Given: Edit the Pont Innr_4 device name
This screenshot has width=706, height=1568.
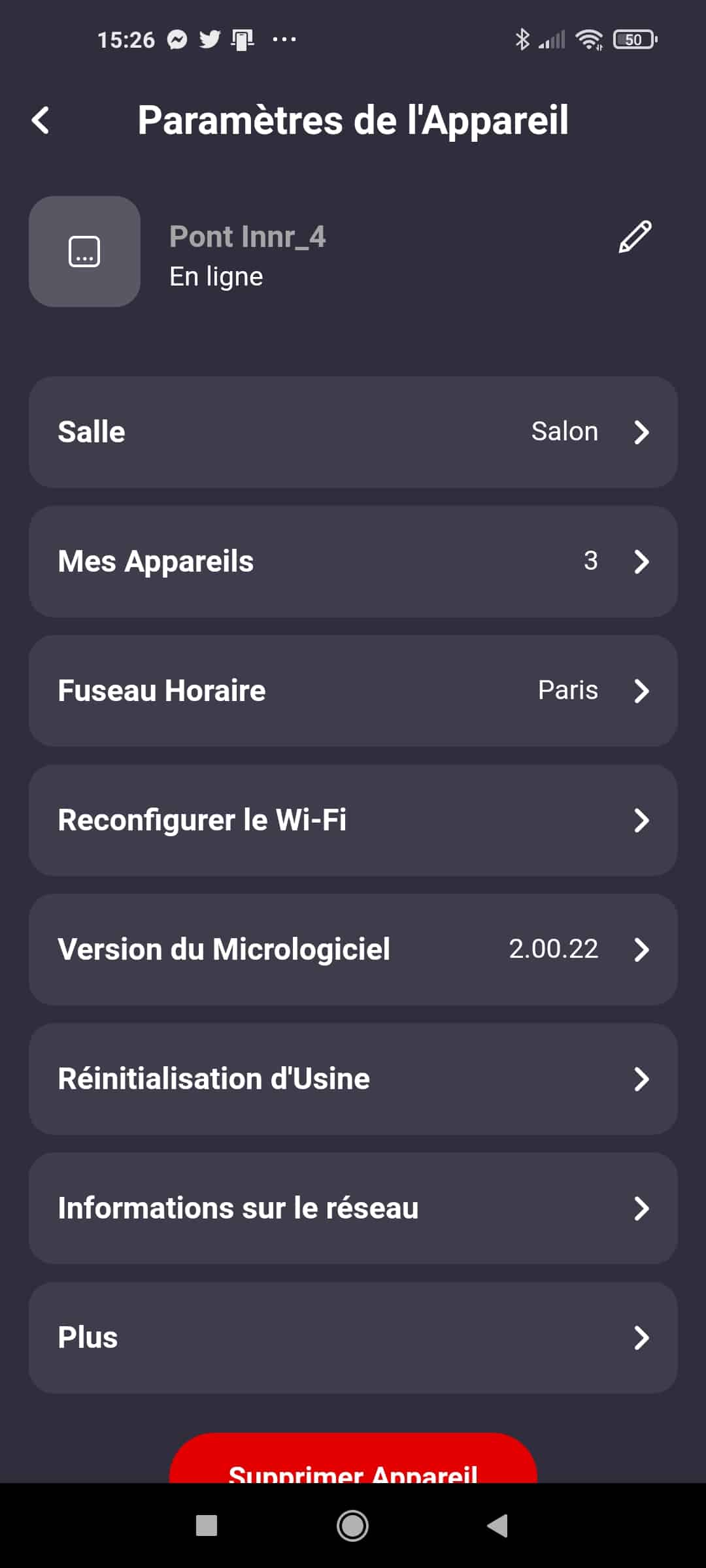Looking at the screenshot, I should click(635, 237).
